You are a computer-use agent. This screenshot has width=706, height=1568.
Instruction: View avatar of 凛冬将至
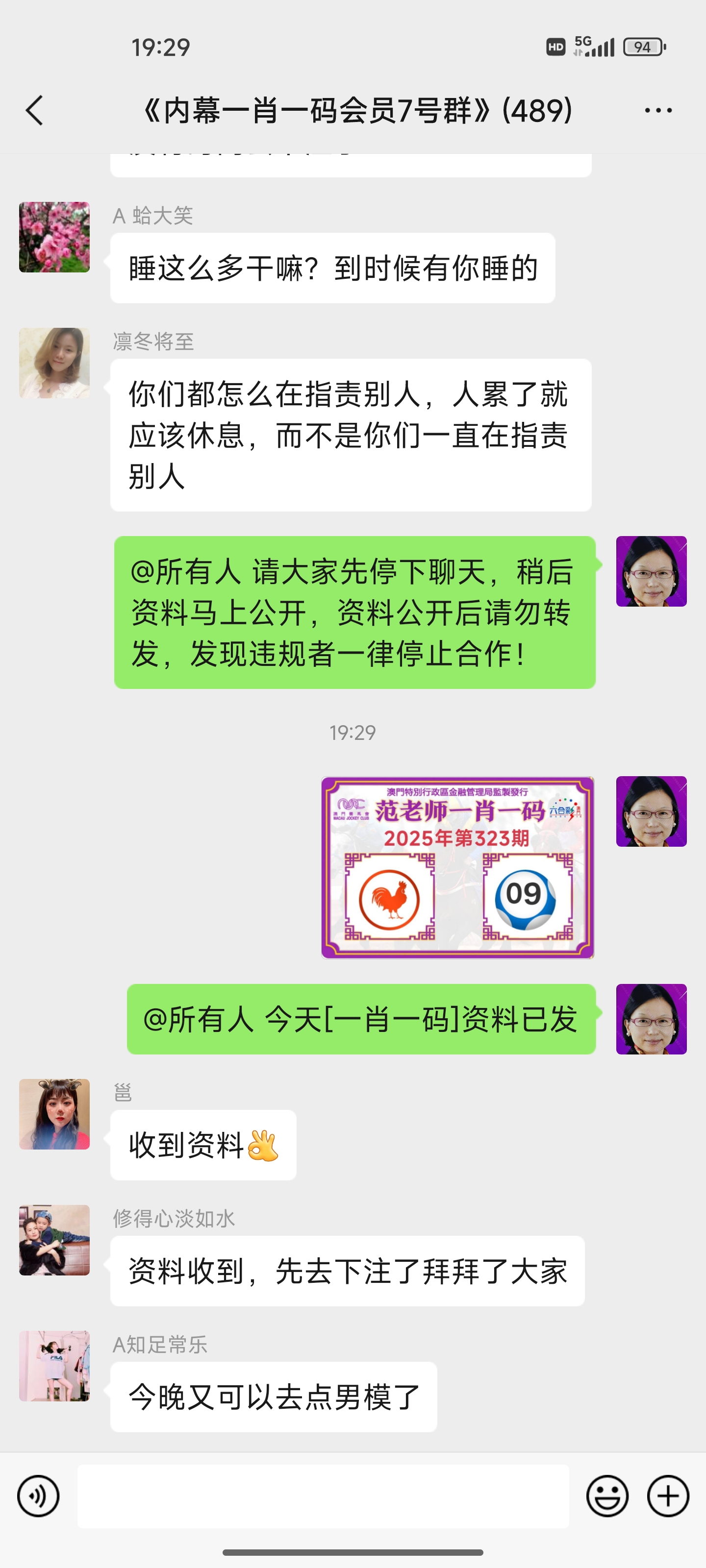tap(54, 364)
